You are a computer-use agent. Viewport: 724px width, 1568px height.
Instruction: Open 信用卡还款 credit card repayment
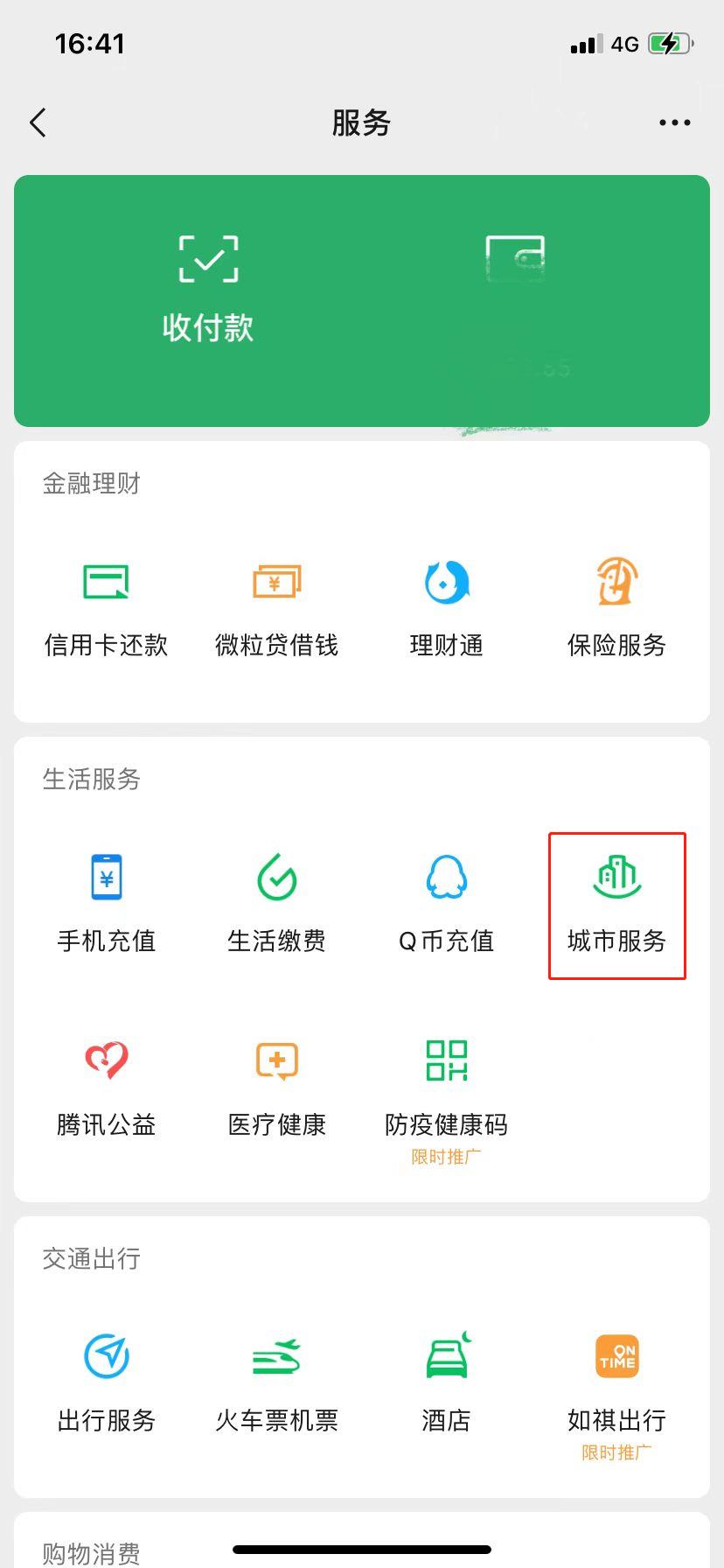[106, 608]
